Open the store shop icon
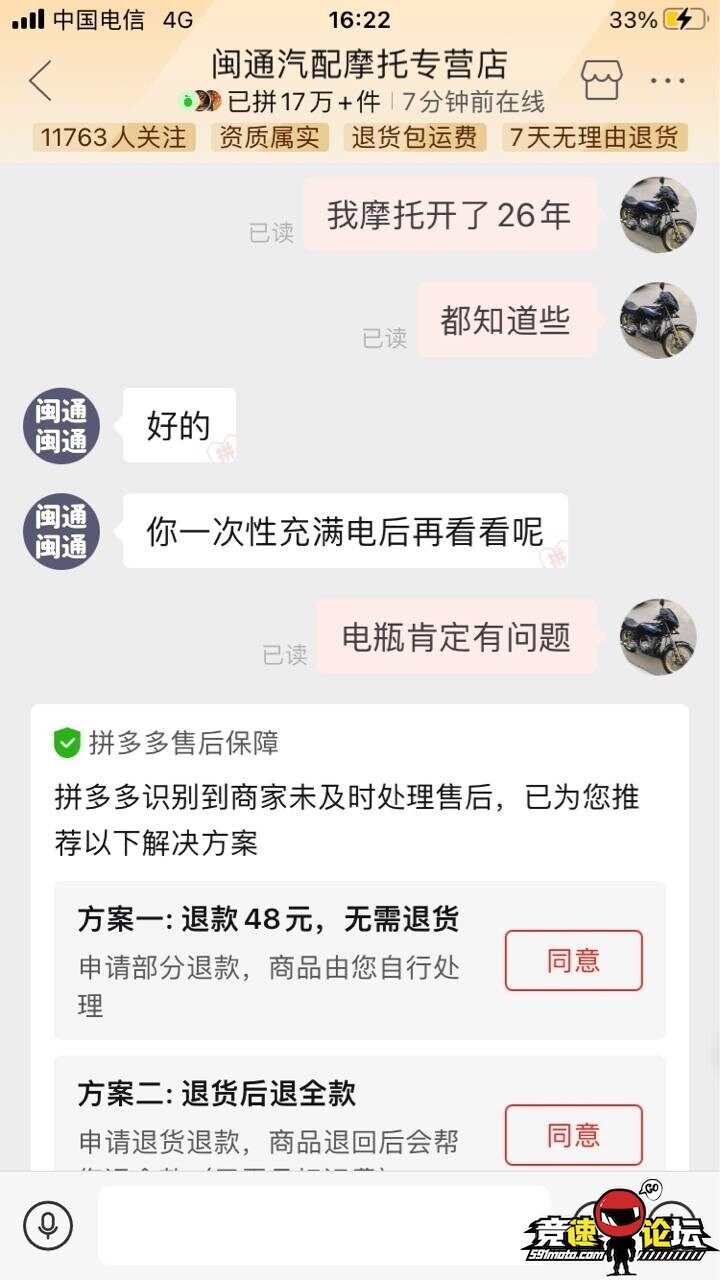The width and height of the screenshot is (720, 1280). coord(601,80)
